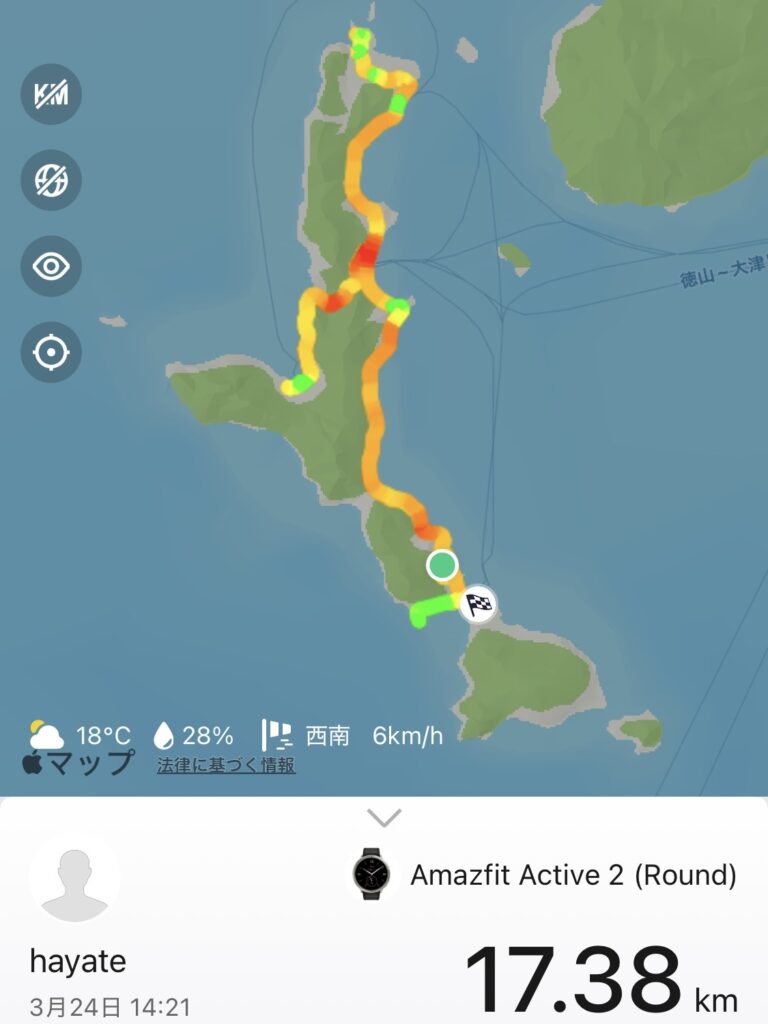Tap the 6km/h wind speed text
768x1024 pixels.
point(409,733)
